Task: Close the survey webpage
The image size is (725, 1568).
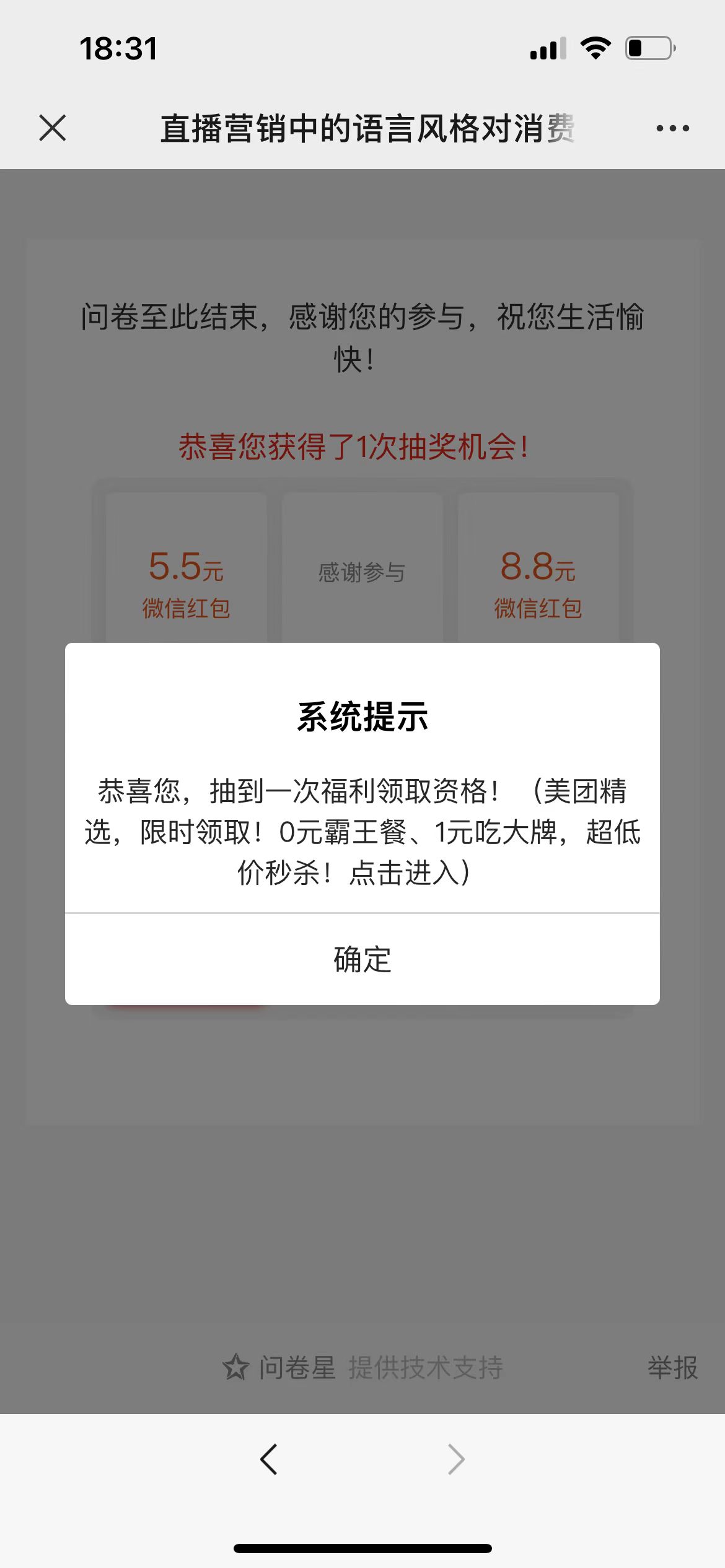Action: 53,128
